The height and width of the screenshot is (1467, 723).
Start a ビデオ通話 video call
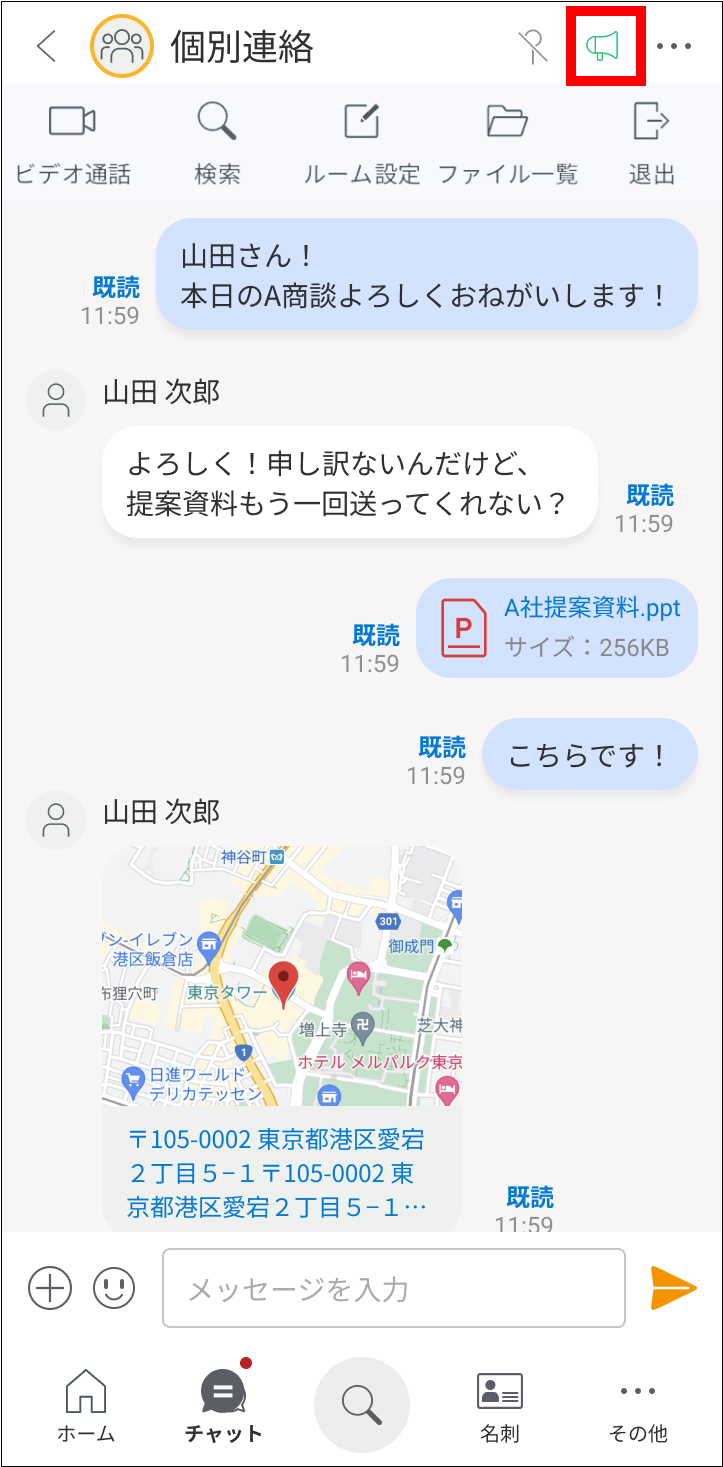(72, 143)
